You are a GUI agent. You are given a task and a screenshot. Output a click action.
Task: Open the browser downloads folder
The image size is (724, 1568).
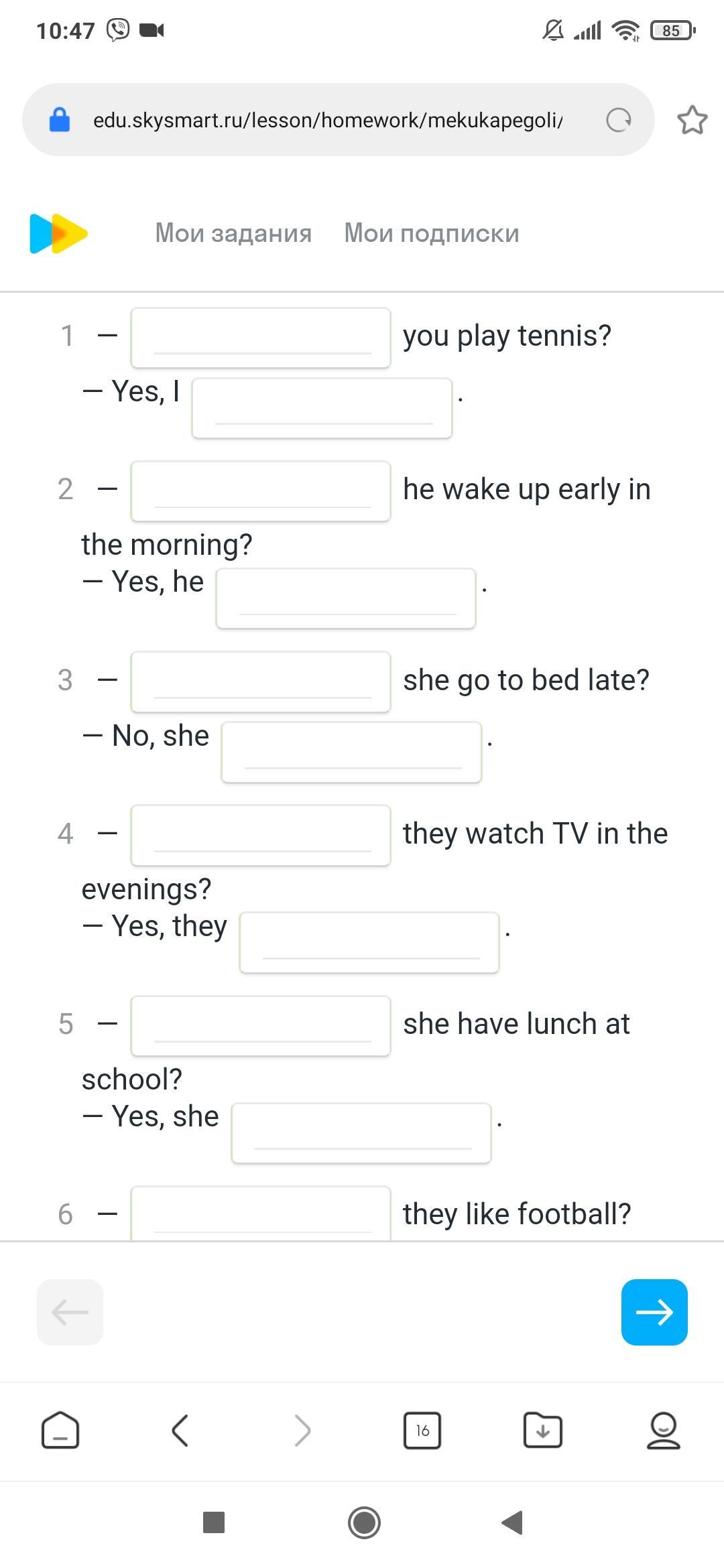click(542, 1431)
